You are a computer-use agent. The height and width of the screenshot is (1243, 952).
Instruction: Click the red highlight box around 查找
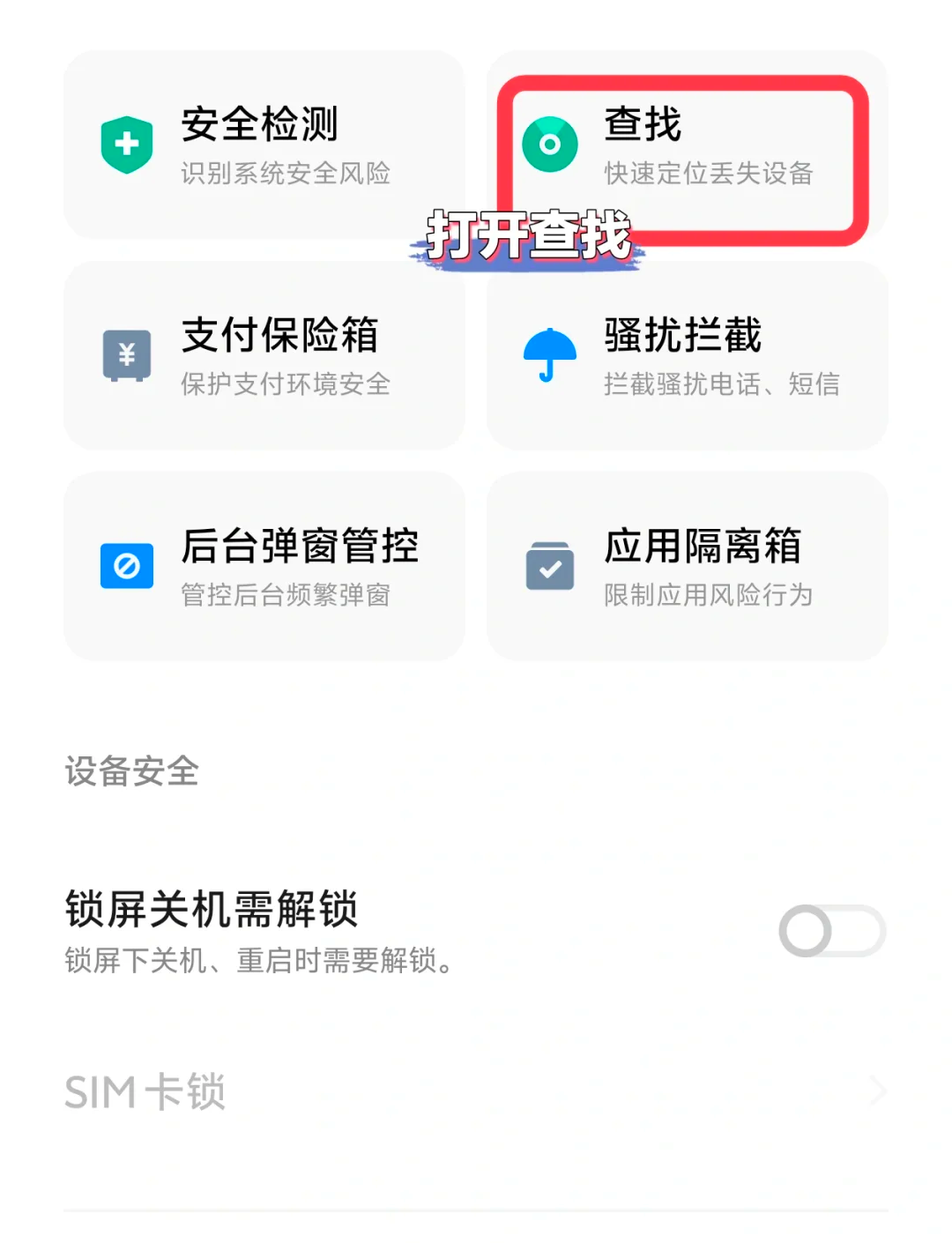[686, 157]
